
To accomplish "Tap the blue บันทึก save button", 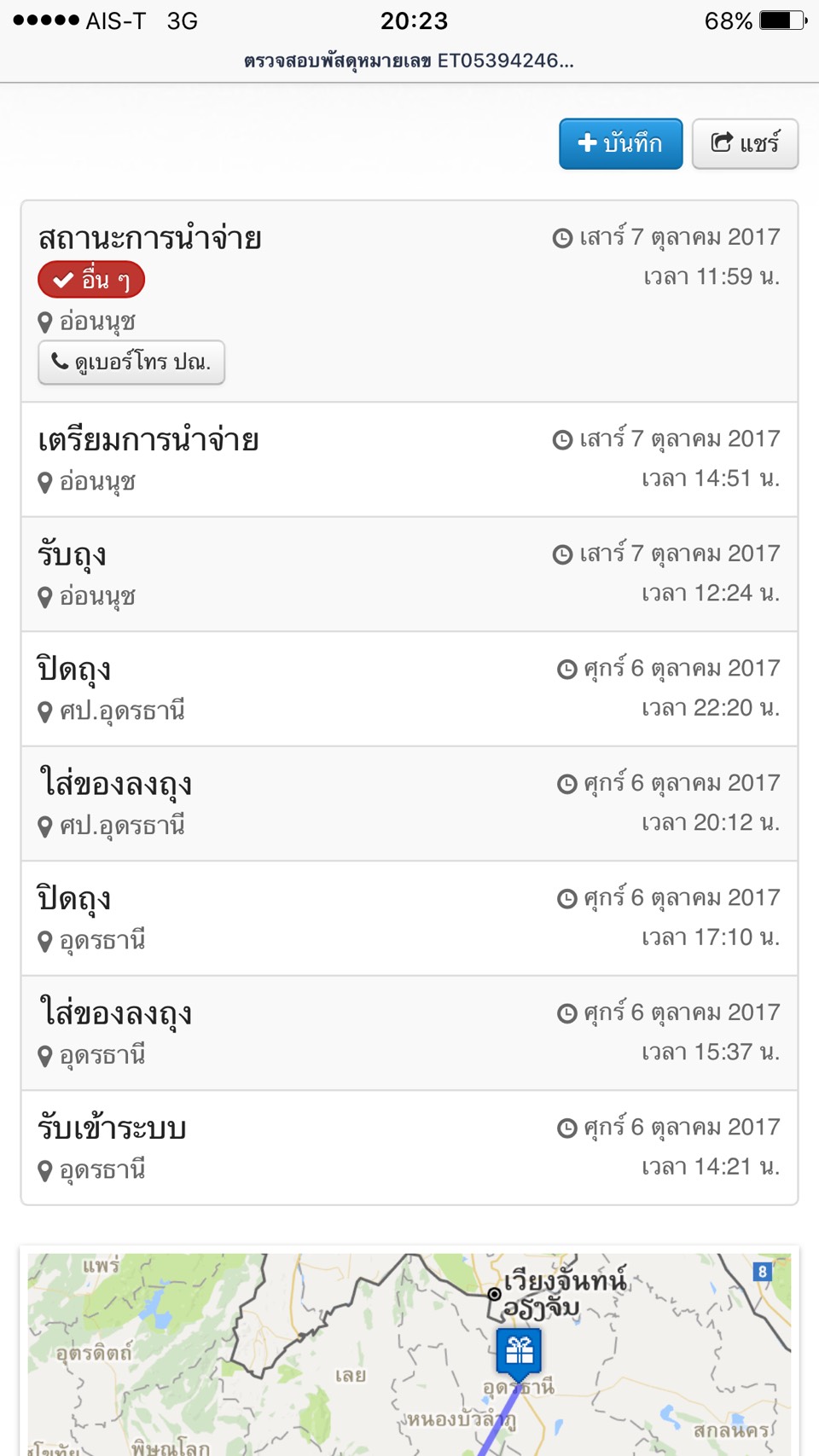I will point(620,143).
